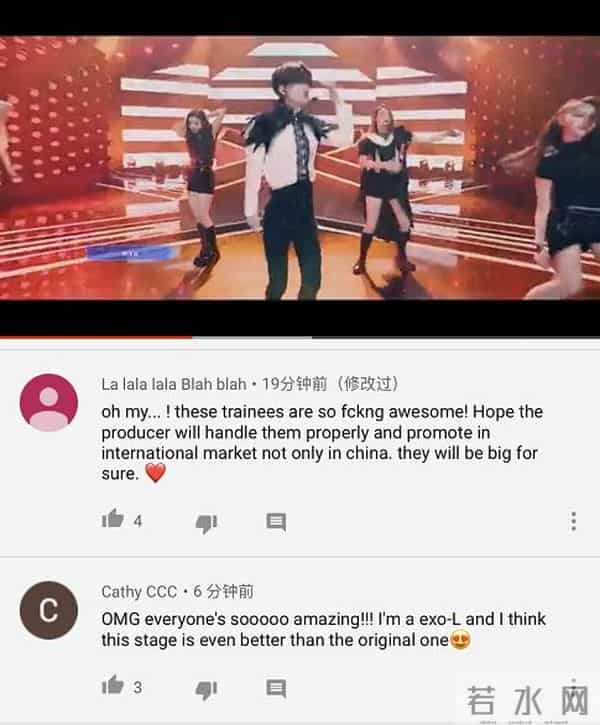The height and width of the screenshot is (725, 600).
Task: Dislike La lala lala Blah blah's comment
Action: (206, 522)
